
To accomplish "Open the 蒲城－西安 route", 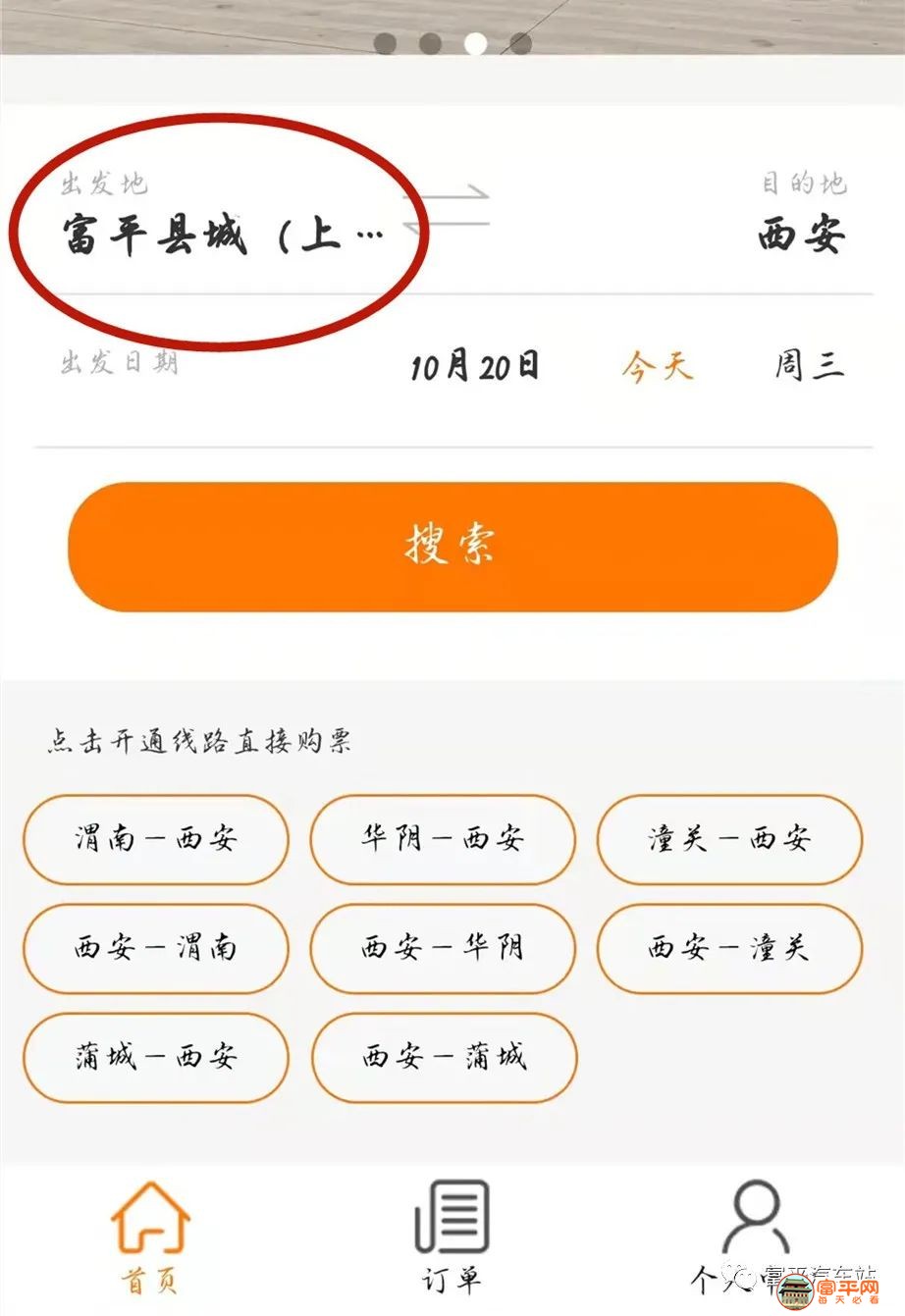I will (156, 1057).
